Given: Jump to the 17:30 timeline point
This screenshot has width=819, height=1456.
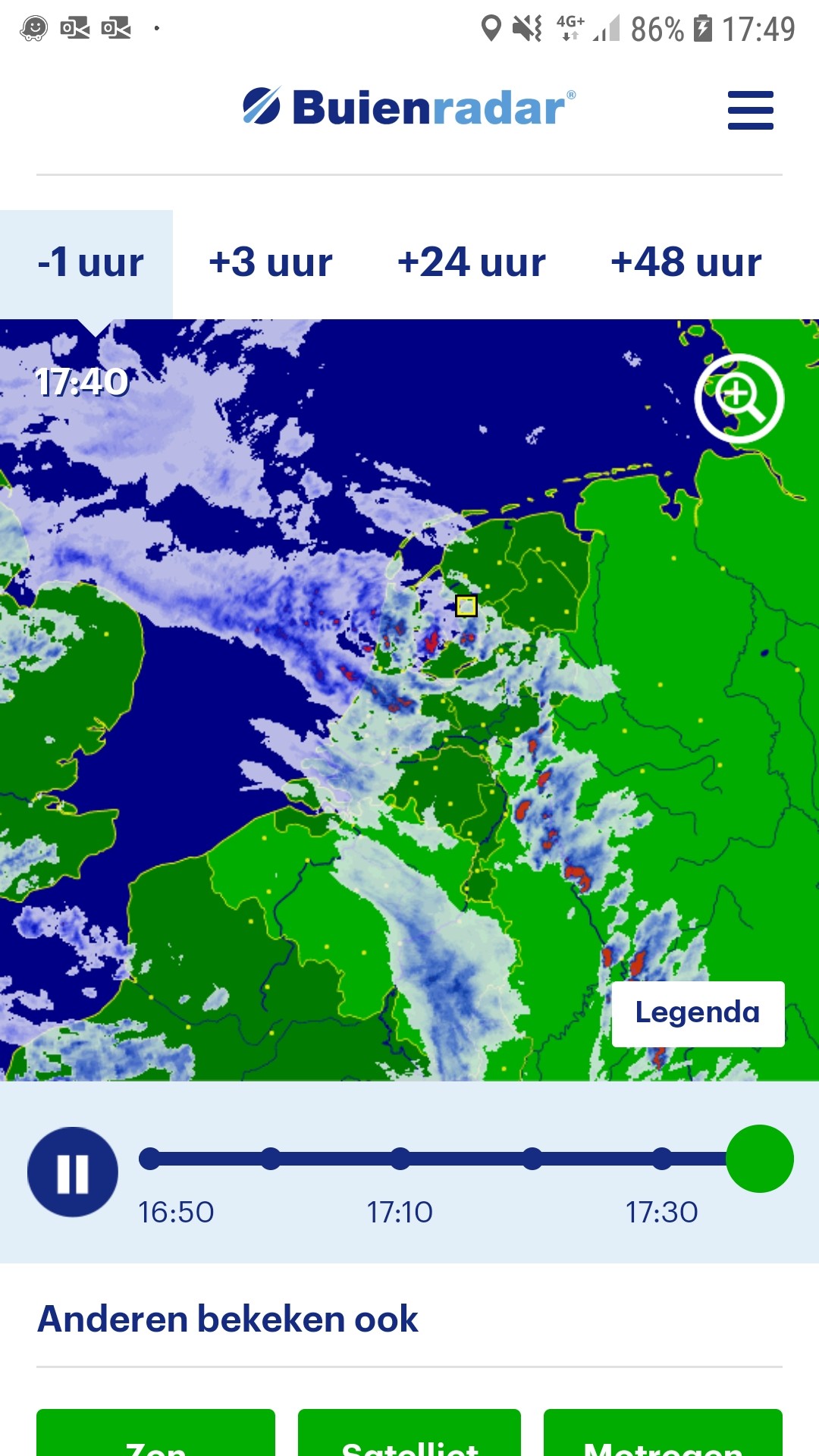Looking at the screenshot, I should click(x=662, y=1159).
